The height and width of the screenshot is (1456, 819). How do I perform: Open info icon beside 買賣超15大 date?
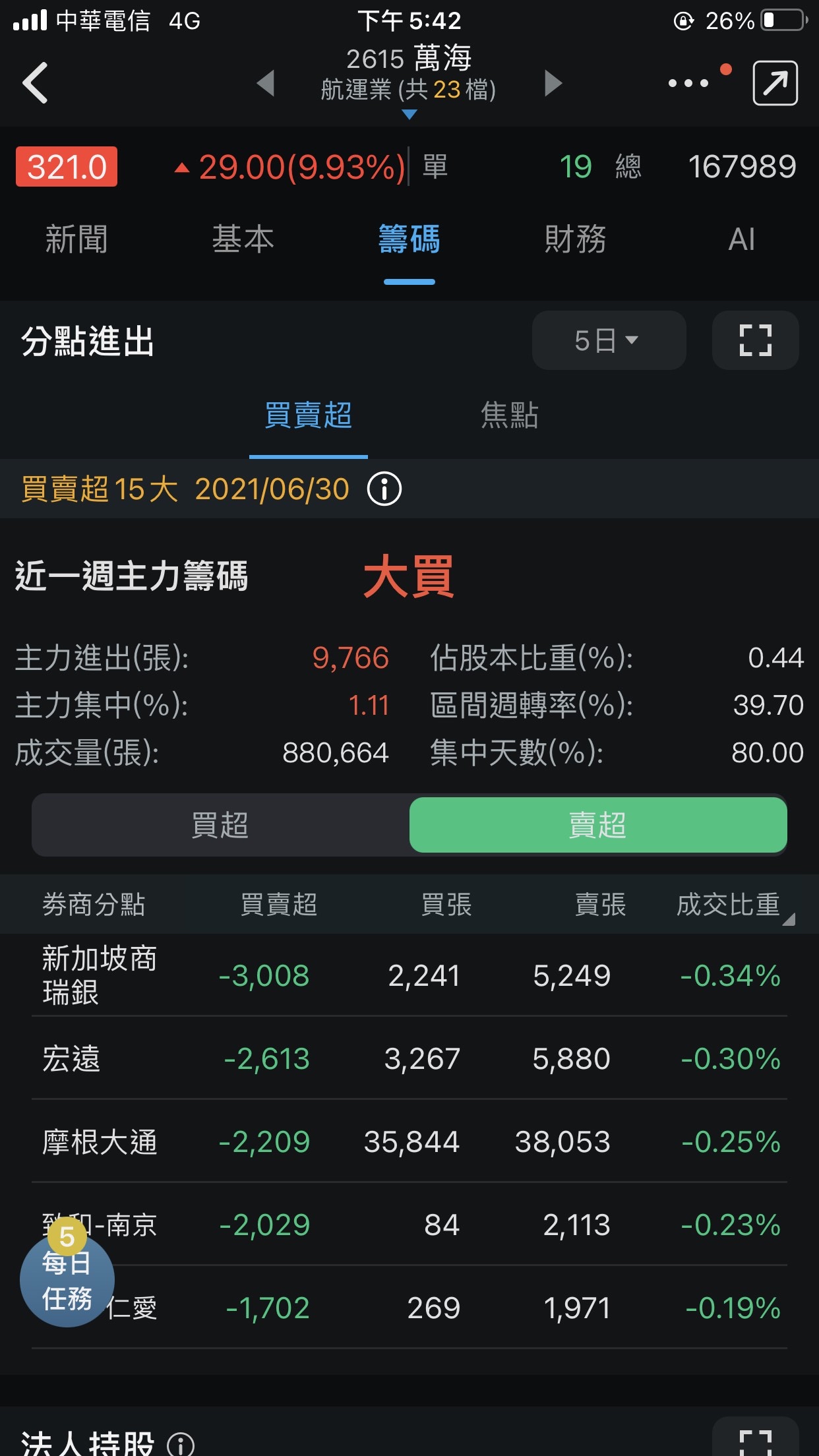(384, 489)
